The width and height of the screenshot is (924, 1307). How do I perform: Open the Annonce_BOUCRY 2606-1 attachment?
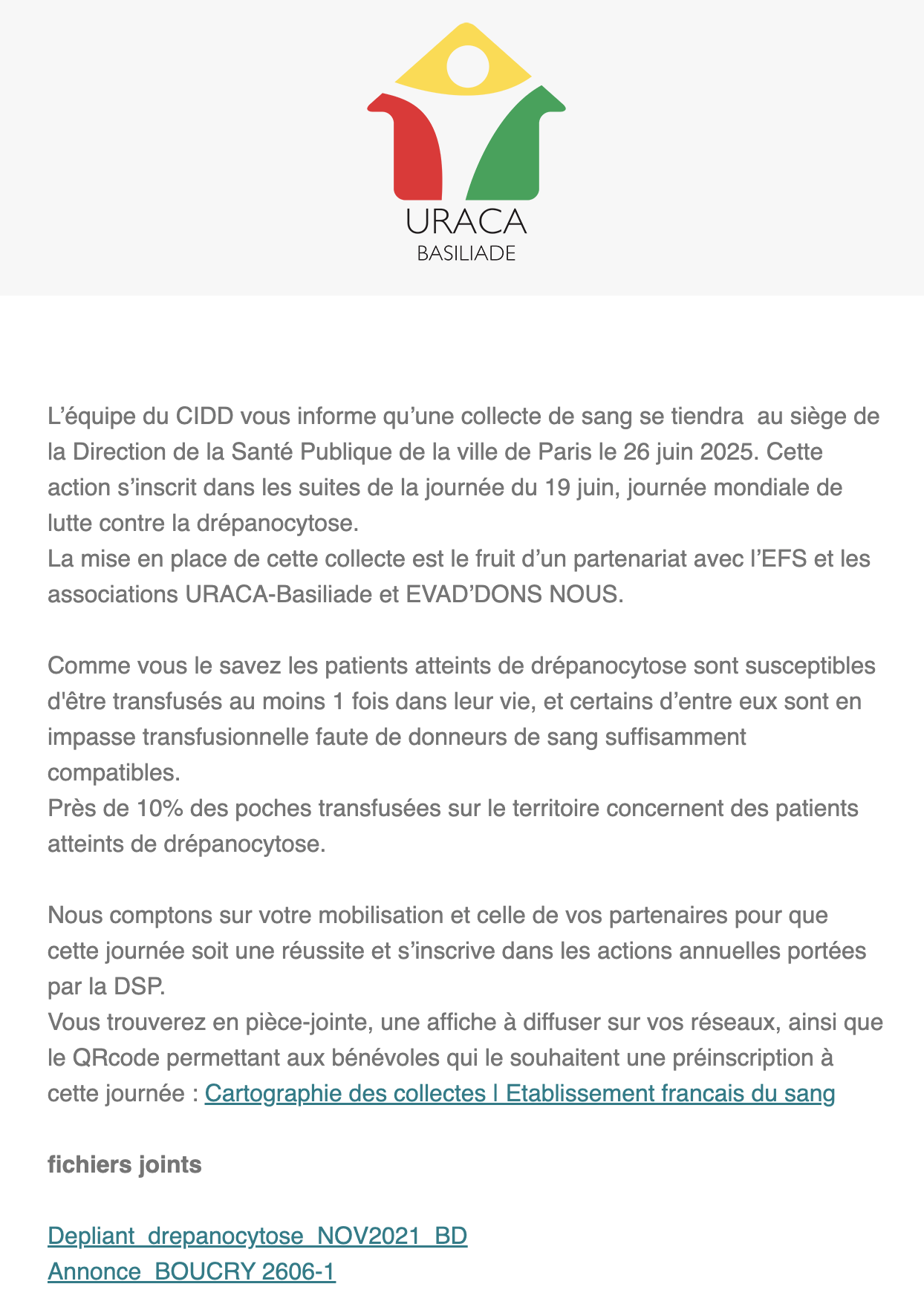[x=192, y=1272]
